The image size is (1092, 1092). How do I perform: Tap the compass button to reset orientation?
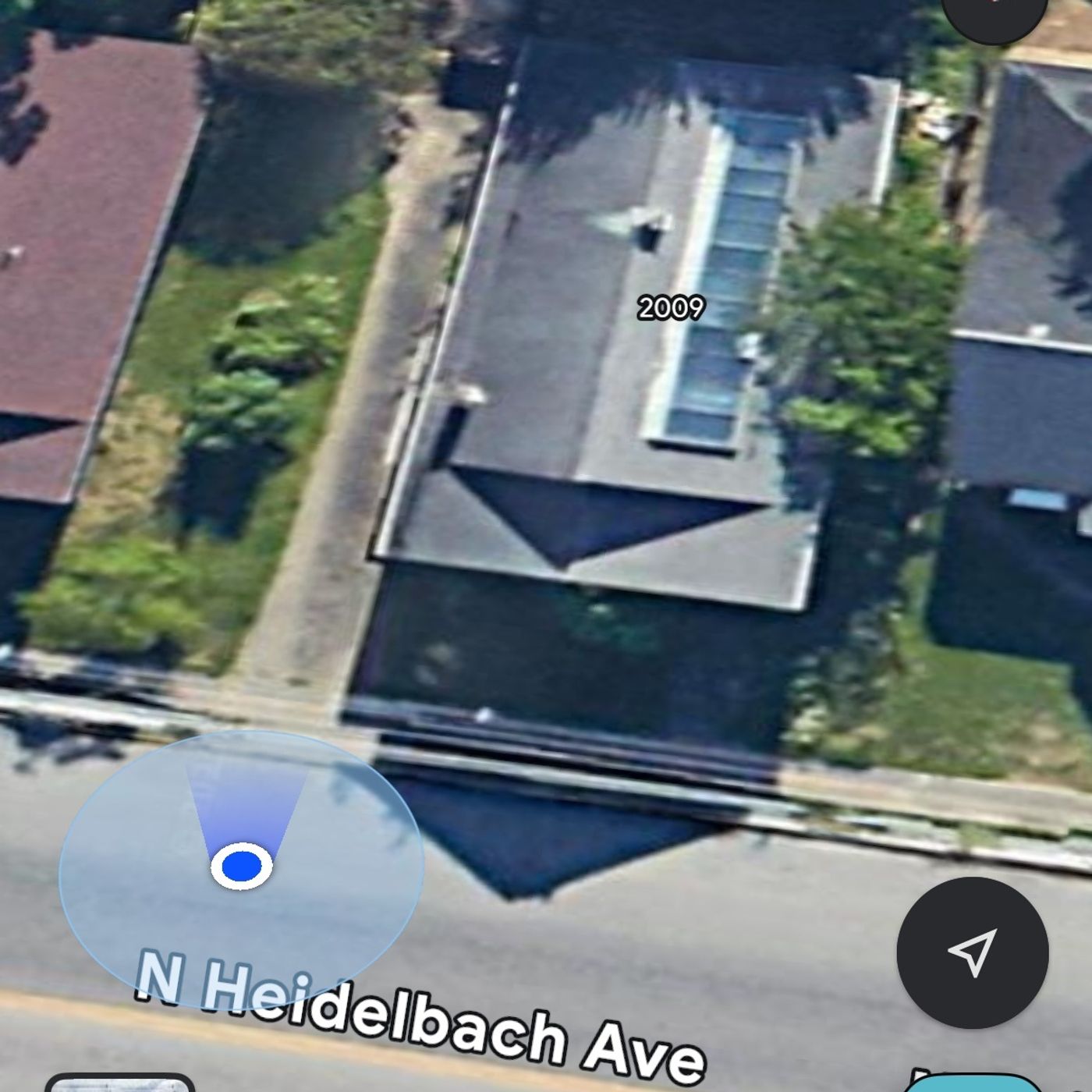(x=994, y=11)
